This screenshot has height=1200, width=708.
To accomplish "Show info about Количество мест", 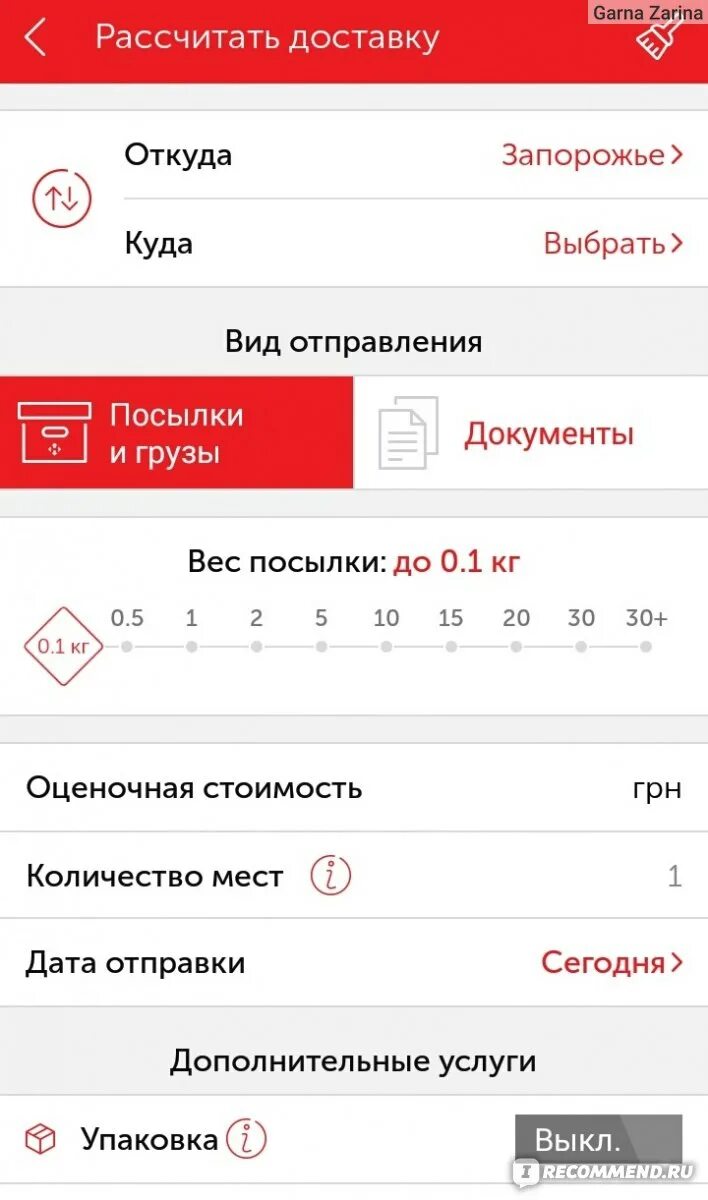I will pos(331,877).
